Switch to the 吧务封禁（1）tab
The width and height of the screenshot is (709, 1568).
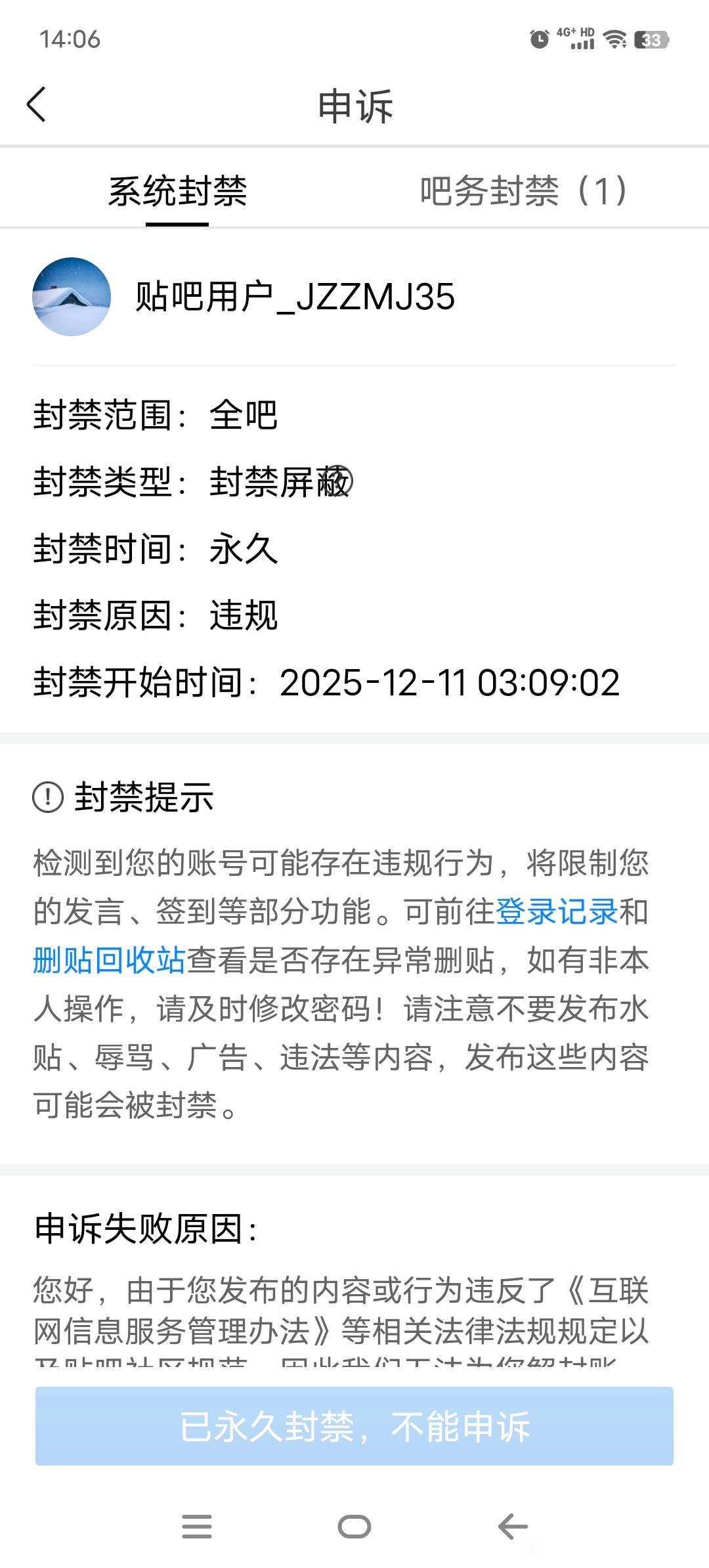pos(524,192)
